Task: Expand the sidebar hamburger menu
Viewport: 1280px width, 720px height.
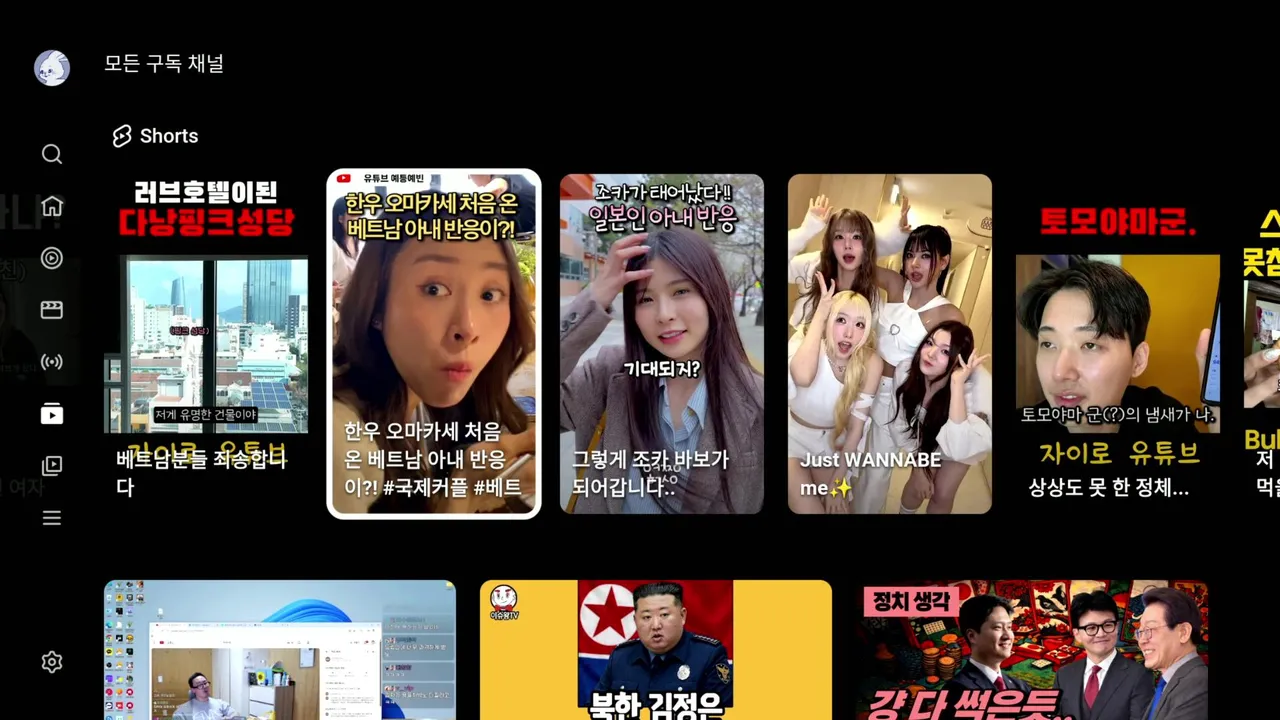Action: [x=52, y=518]
